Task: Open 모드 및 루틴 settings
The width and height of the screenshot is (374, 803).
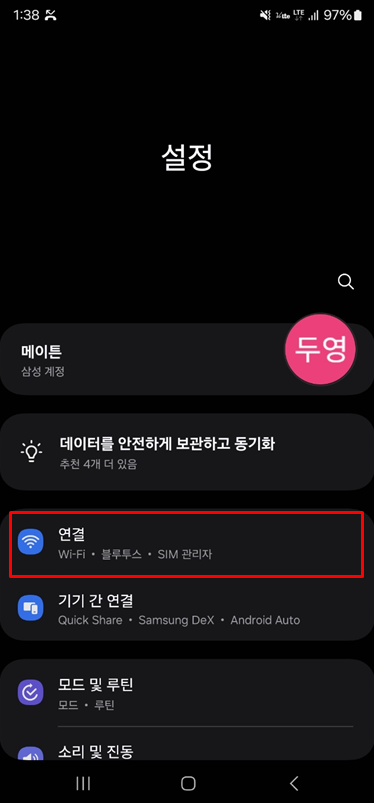Action: (187, 693)
